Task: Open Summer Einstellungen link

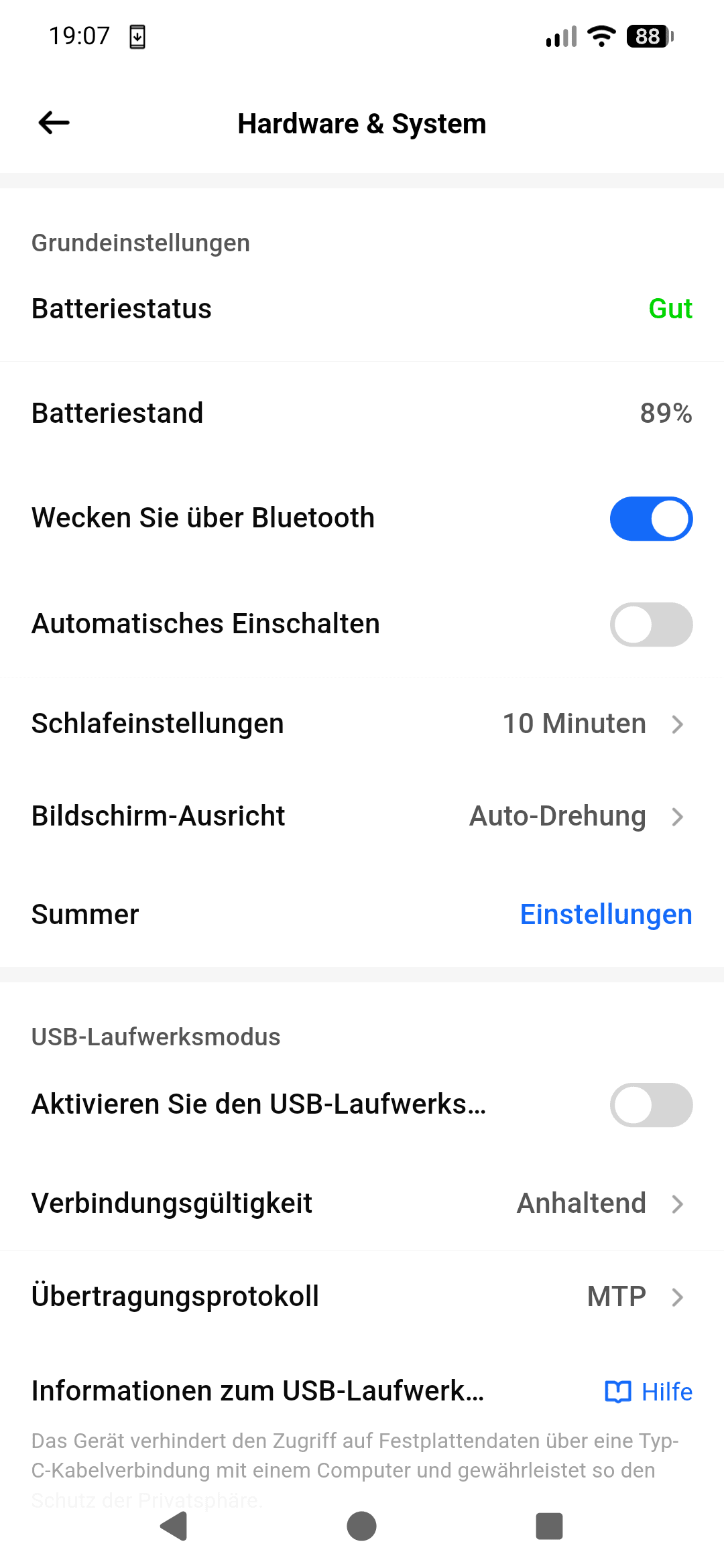Action: pos(606,915)
